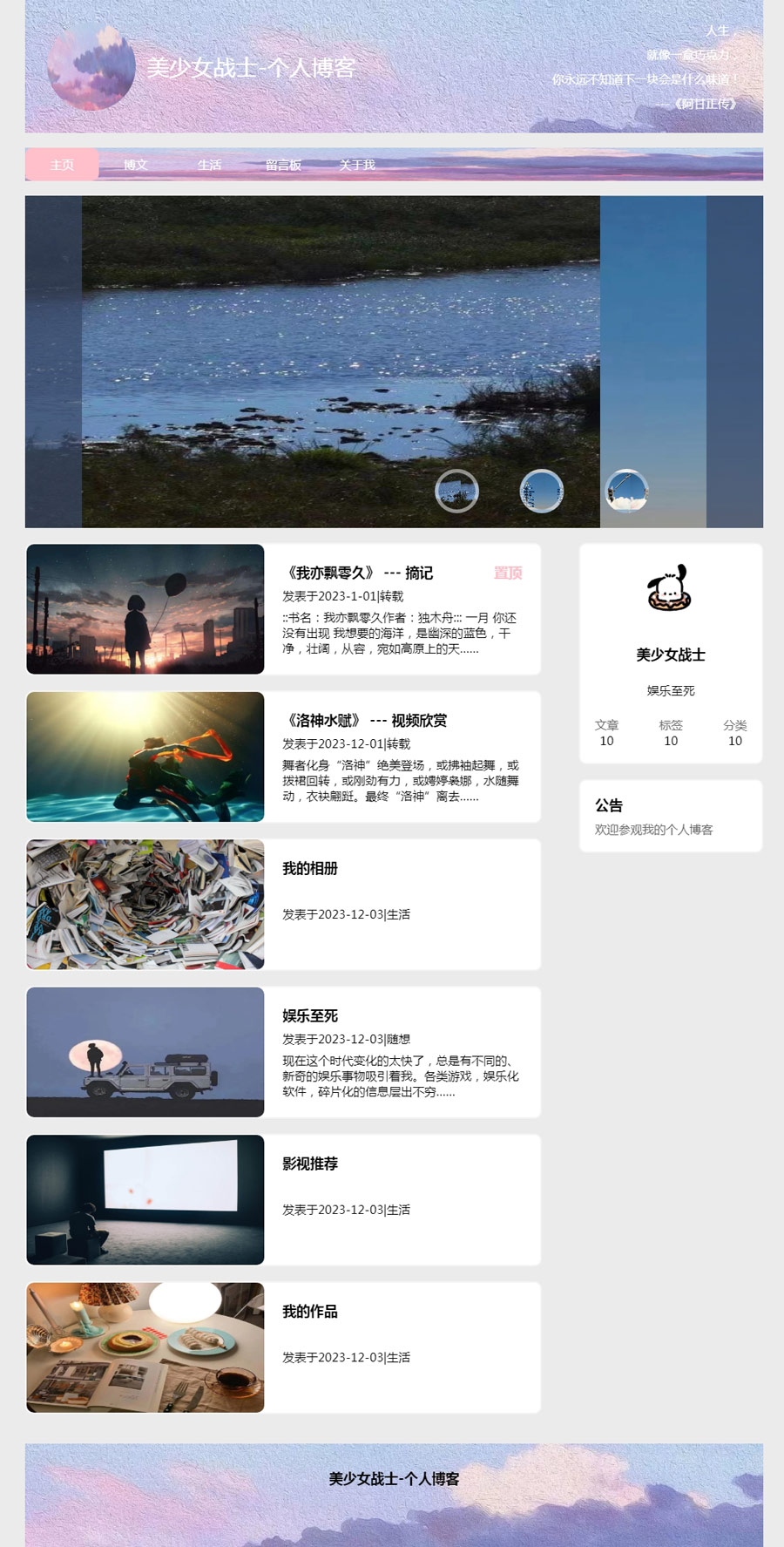Open the 娱乐至死 post card
The image size is (784, 1547).
click(x=310, y=1016)
